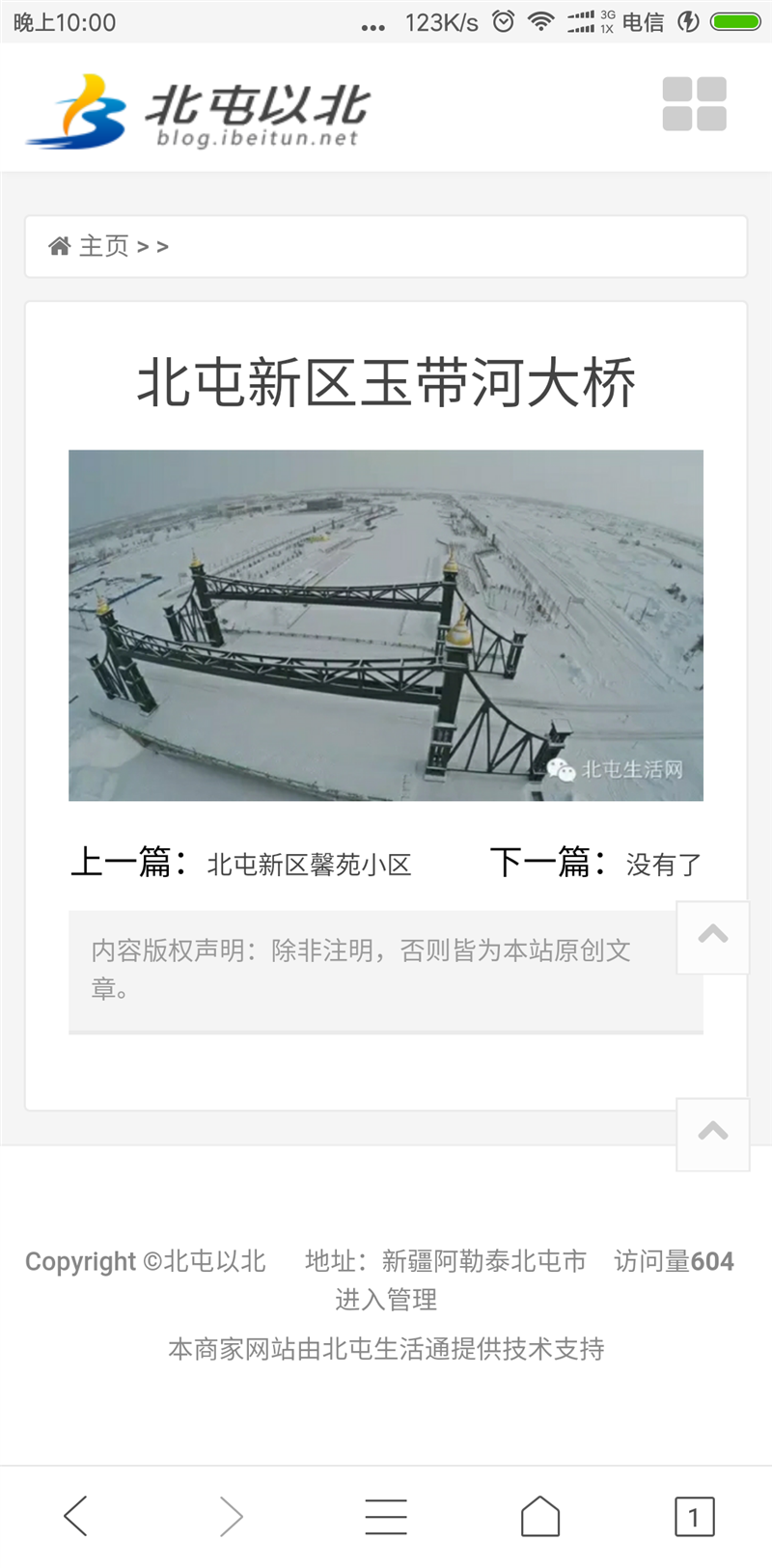This screenshot has width=772, height=1568.
Task: Open the browser menu
Action: point(386,1516)
